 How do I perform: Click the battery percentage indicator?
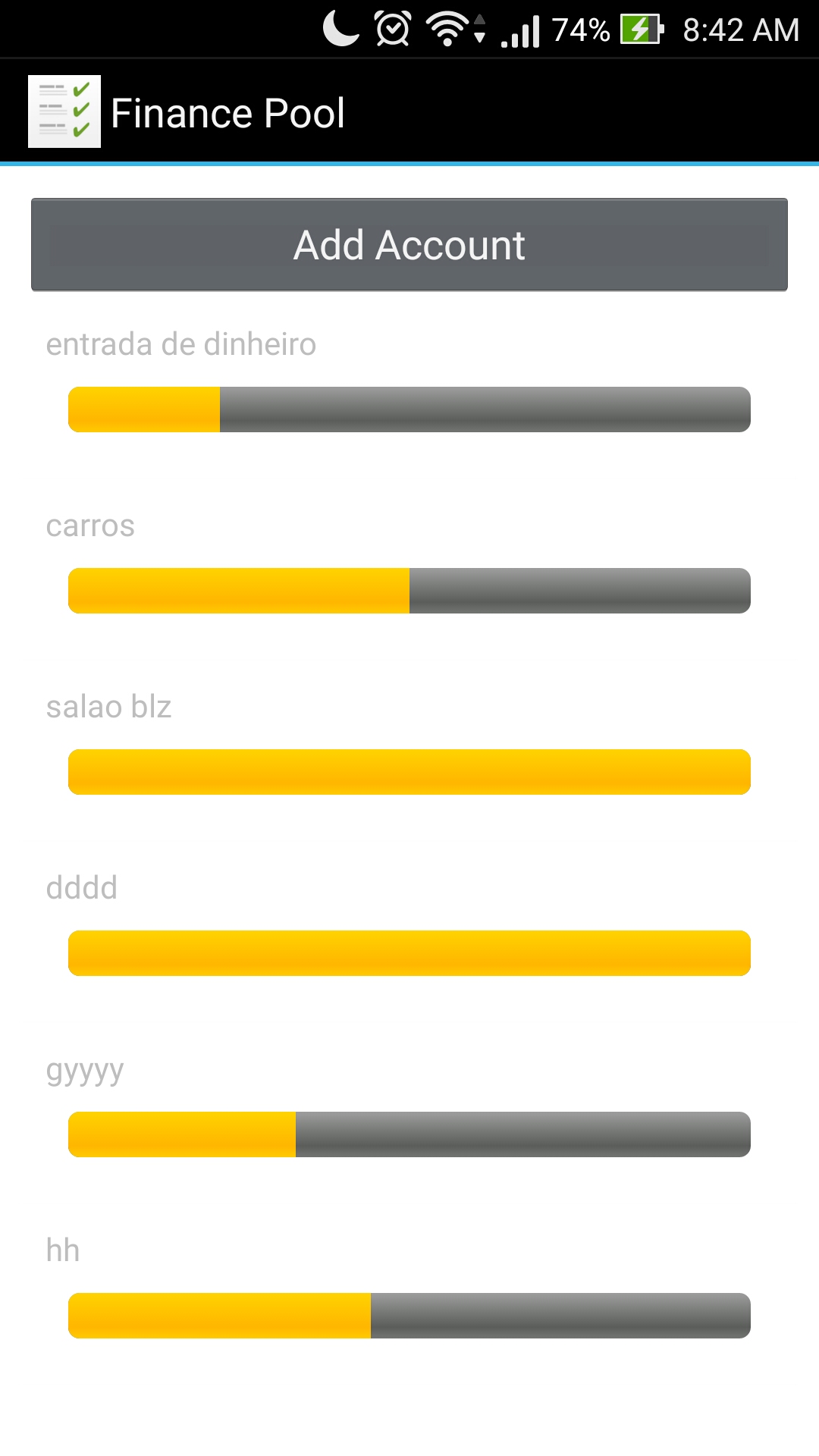(579, 29)
